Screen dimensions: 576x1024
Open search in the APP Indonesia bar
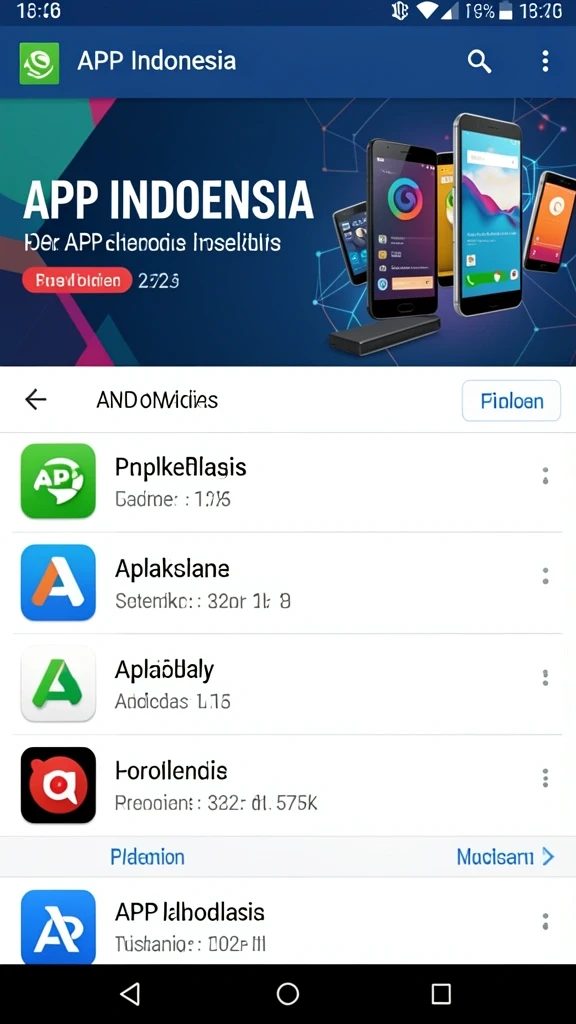[x=479, y=62]
